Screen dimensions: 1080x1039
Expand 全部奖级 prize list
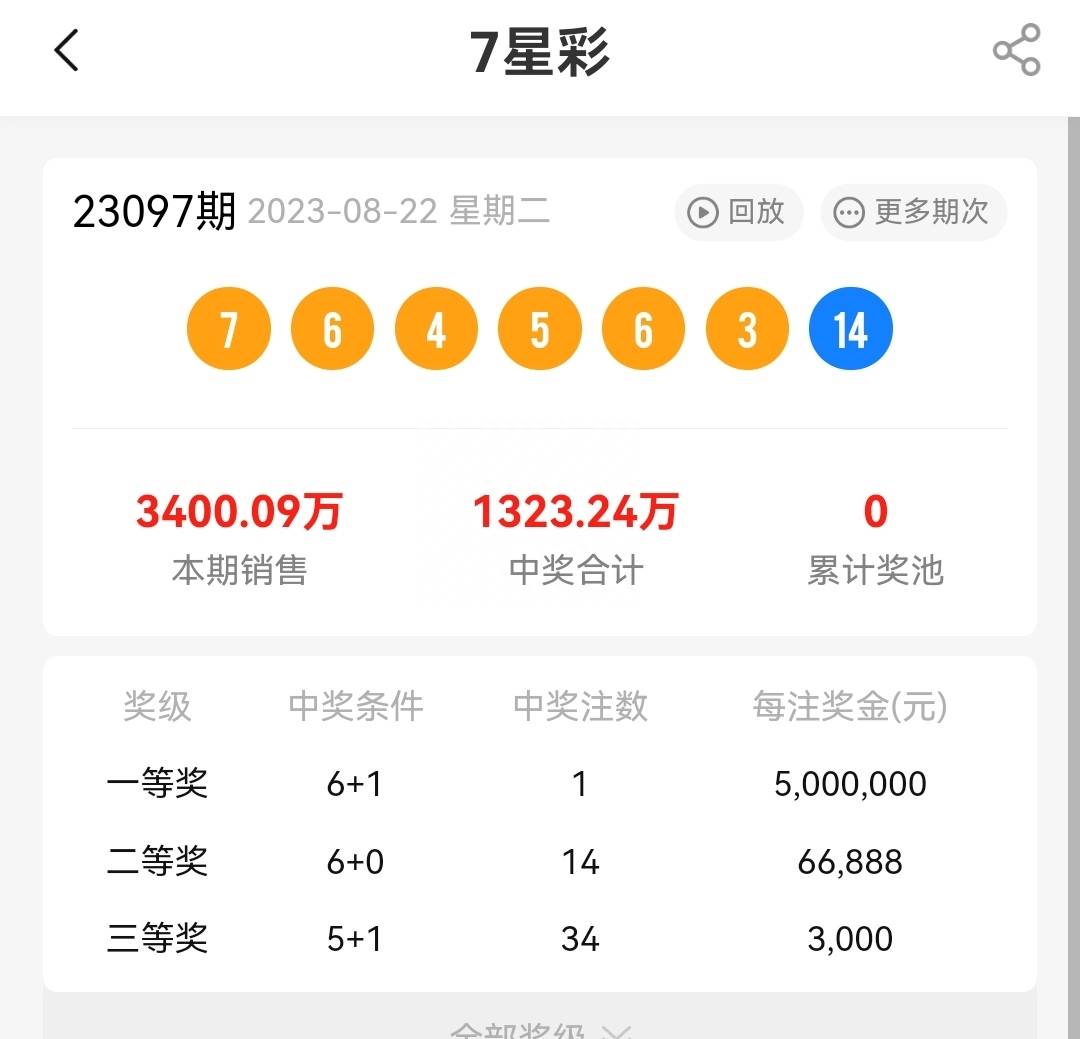540,1030
